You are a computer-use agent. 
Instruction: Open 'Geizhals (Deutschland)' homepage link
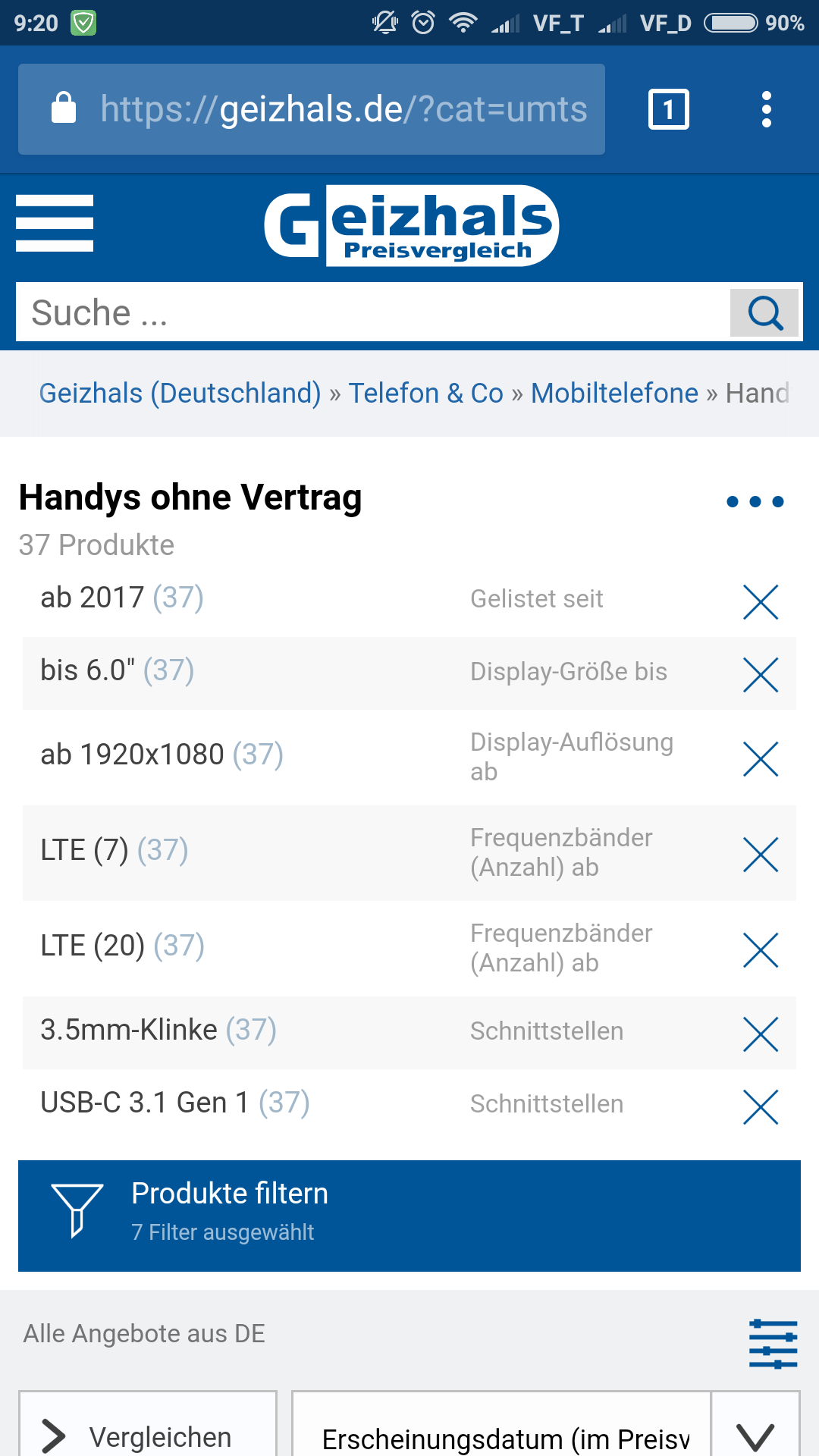180,394
